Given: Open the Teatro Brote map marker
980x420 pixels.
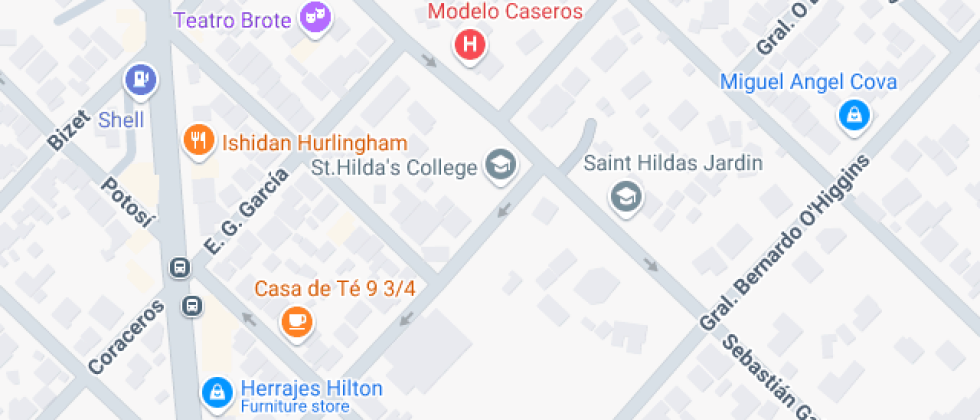Looking at the screenshot, I should [318, 18].
